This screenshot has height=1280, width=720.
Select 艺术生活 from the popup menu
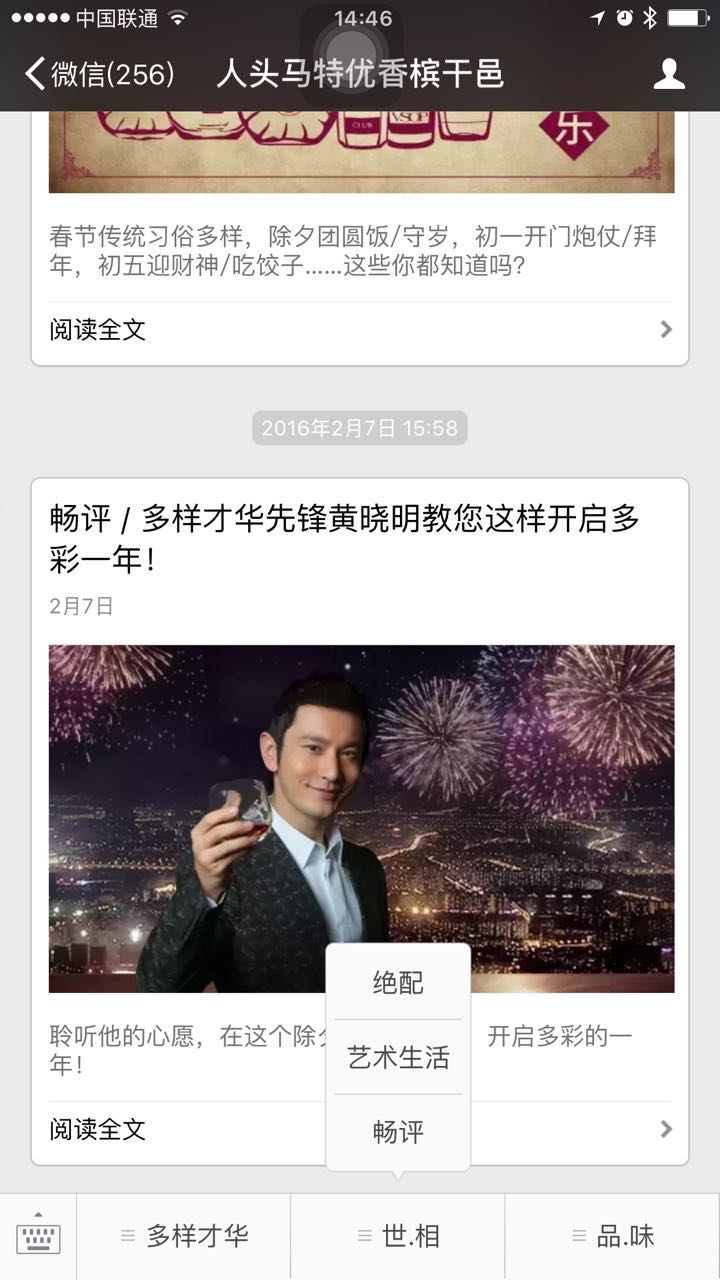pos(398,1057)
